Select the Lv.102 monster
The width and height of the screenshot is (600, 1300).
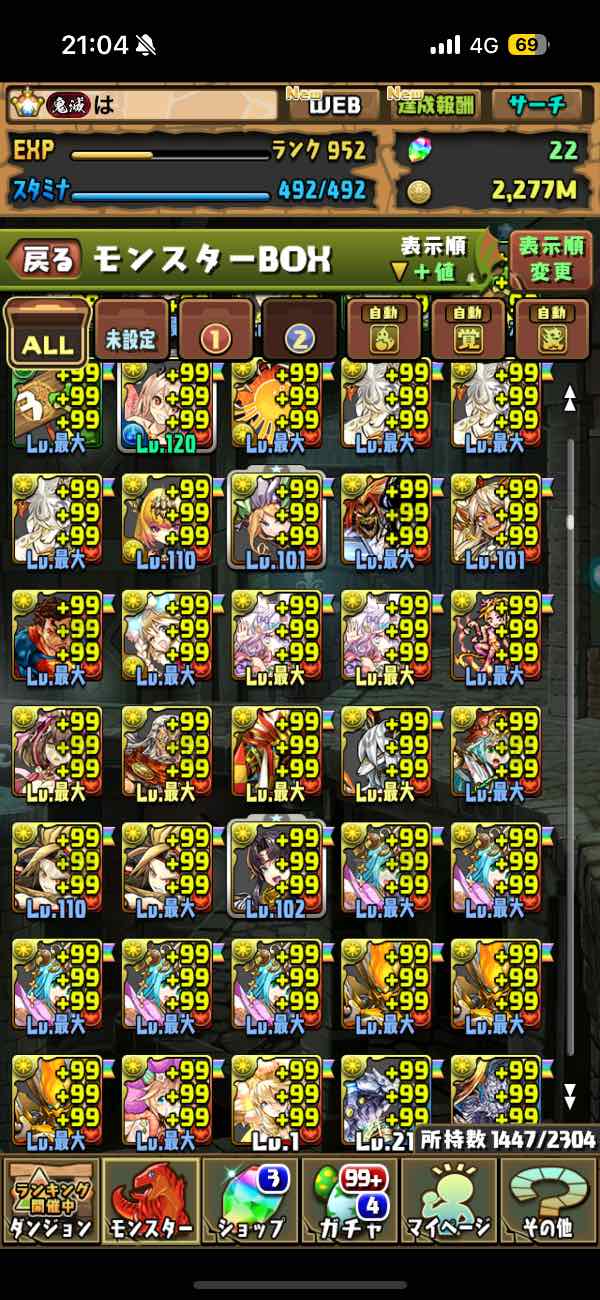tap(276, 868)
